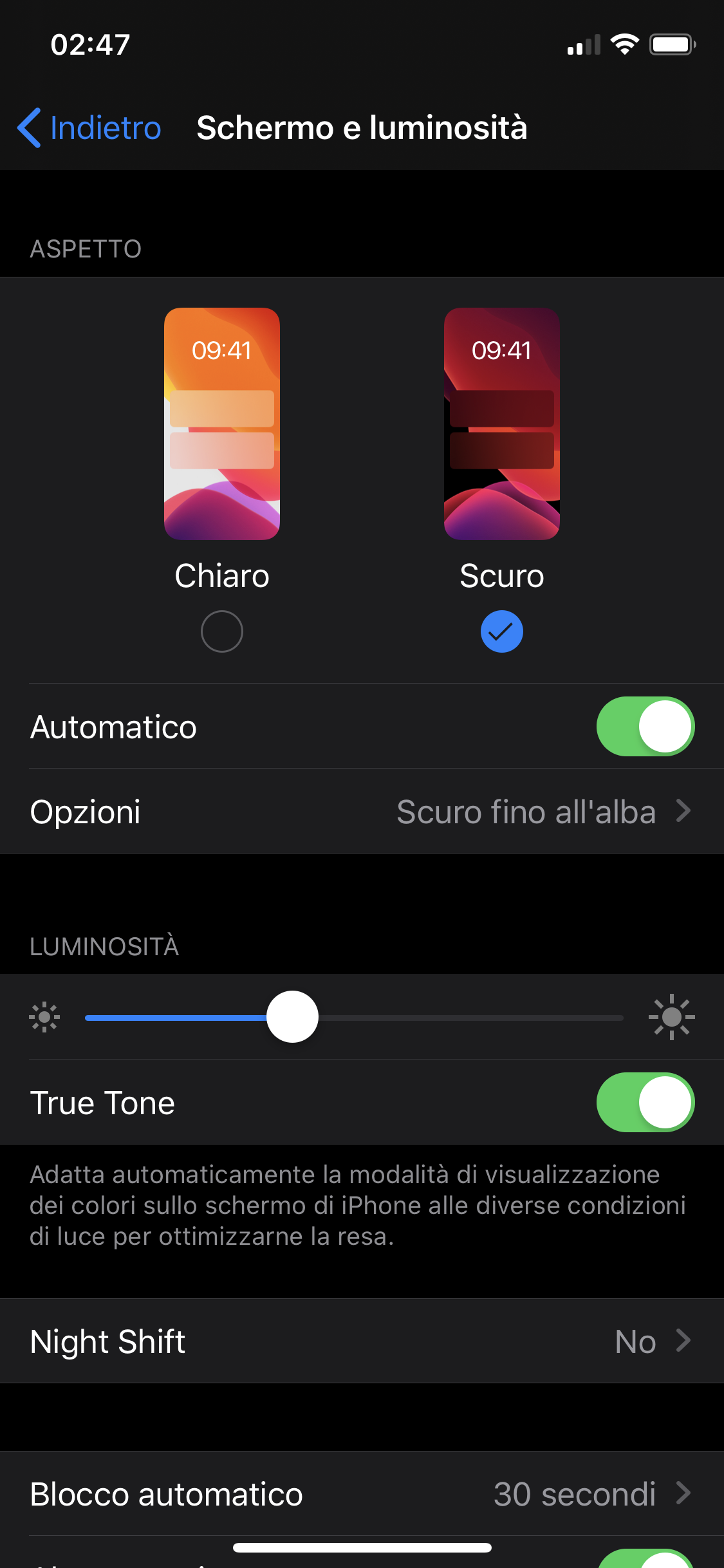Viewport: 724px width, 1568px height.
Task: Open Night Shift settings
Action: pos(362,1341)
